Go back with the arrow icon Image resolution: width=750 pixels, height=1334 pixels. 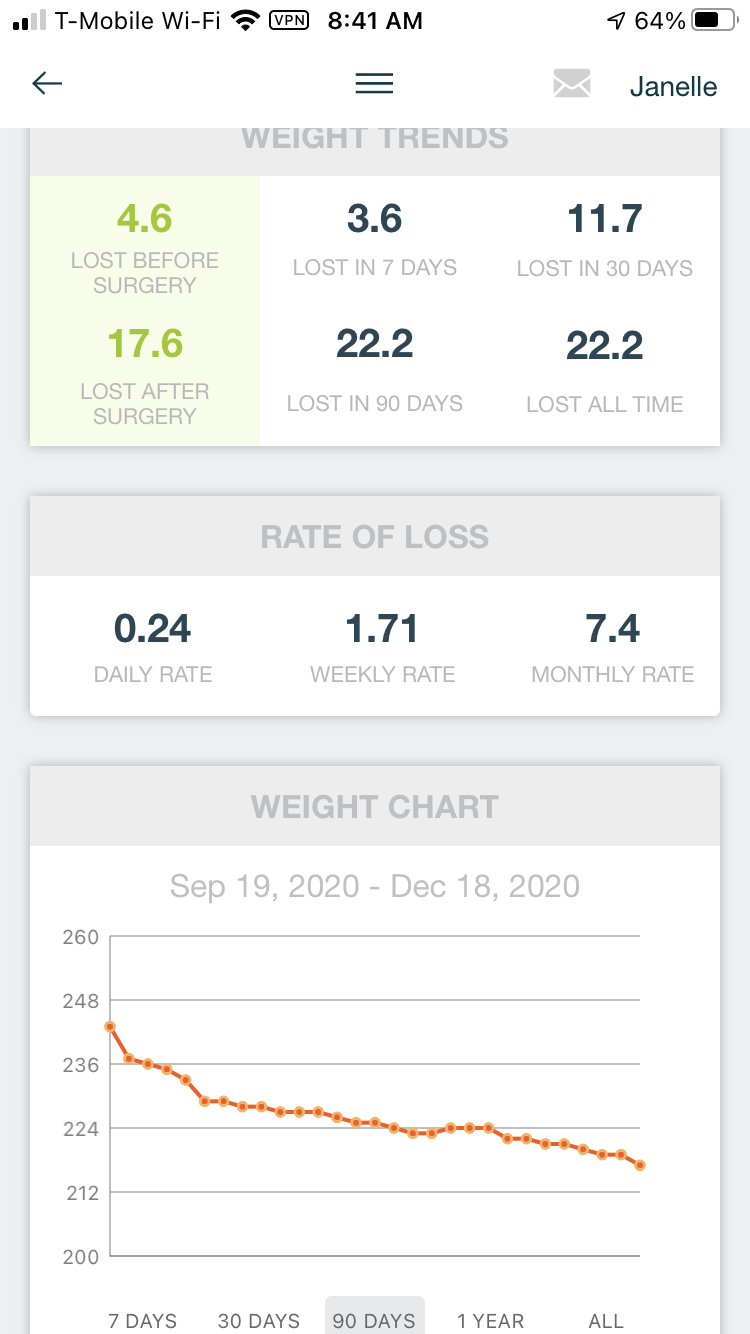tap(47, 84)
